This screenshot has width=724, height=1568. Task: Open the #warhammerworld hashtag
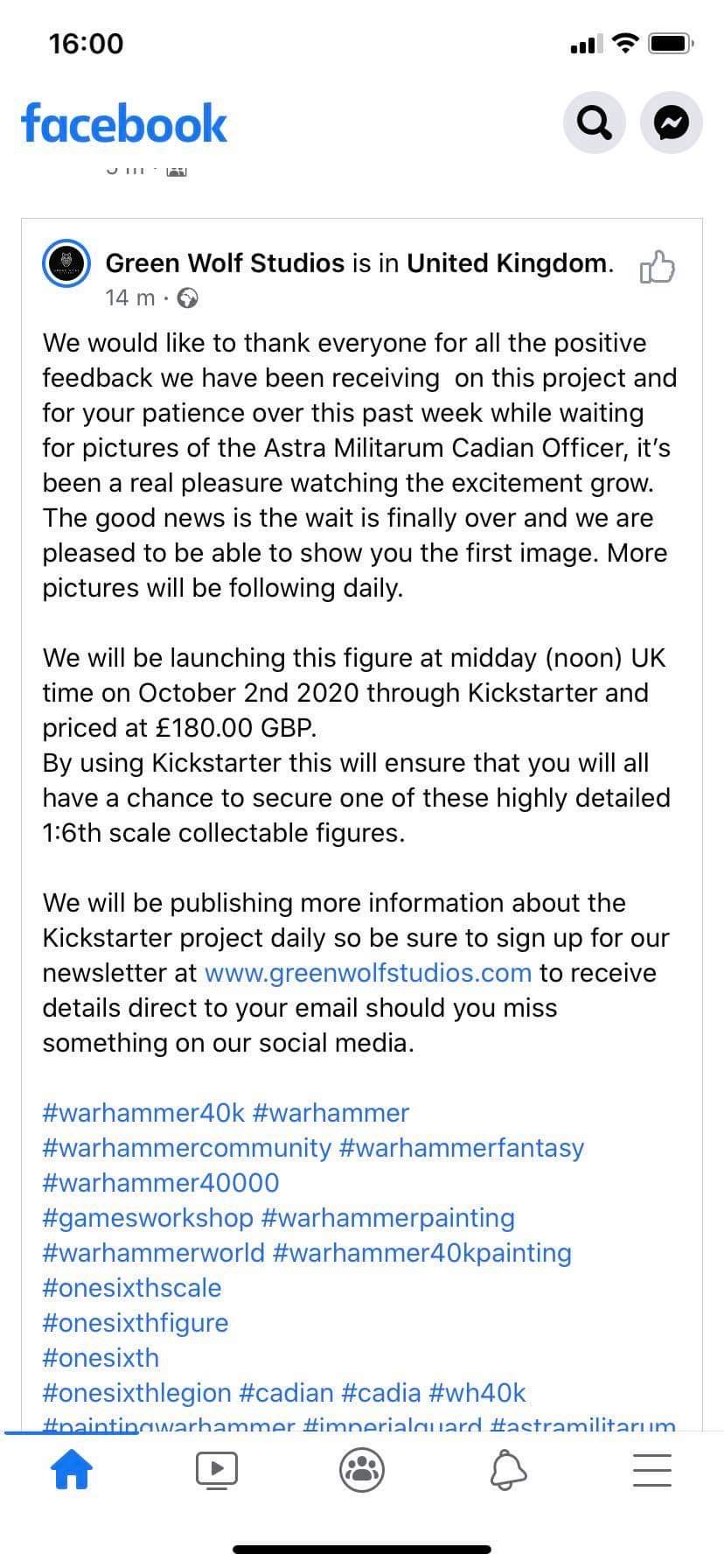[153, 1253]
